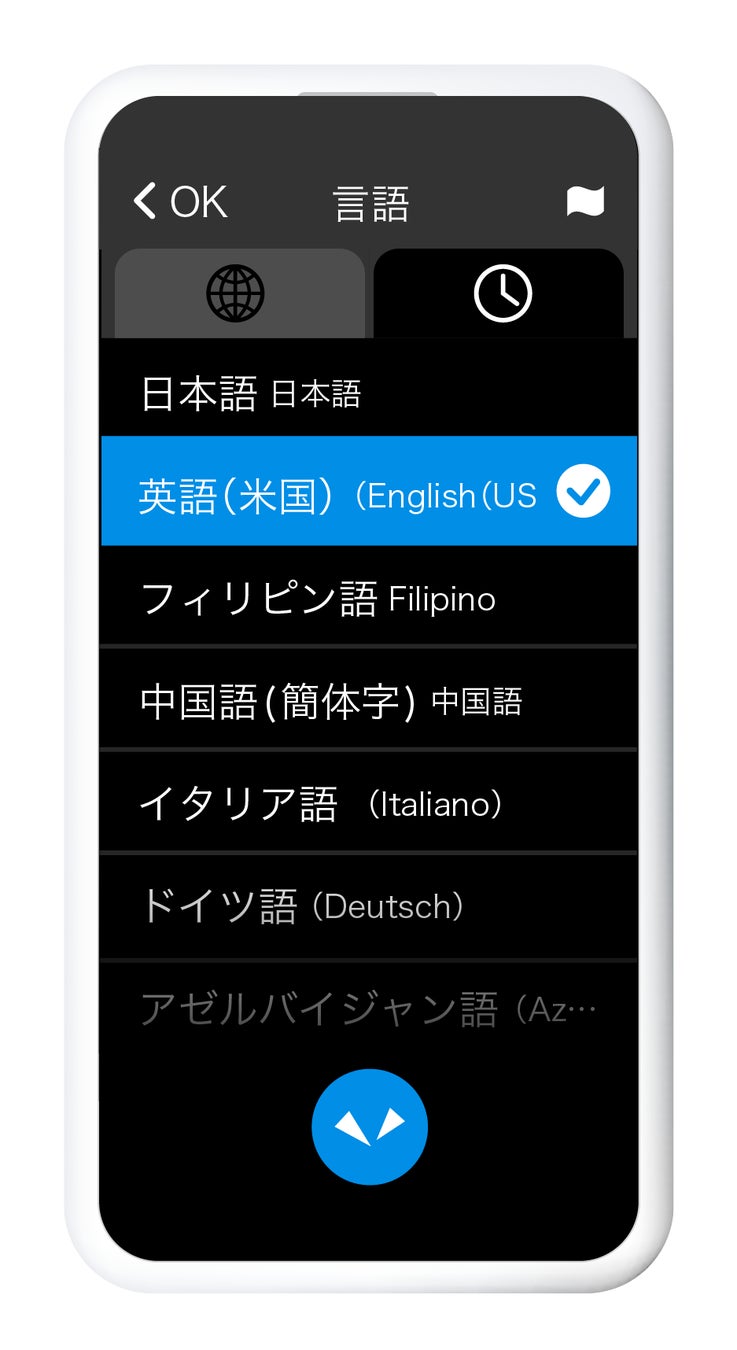The image size is (737, 1350).
Task: Switch to the clock recent-languages tab
Action: click(501, 294)
